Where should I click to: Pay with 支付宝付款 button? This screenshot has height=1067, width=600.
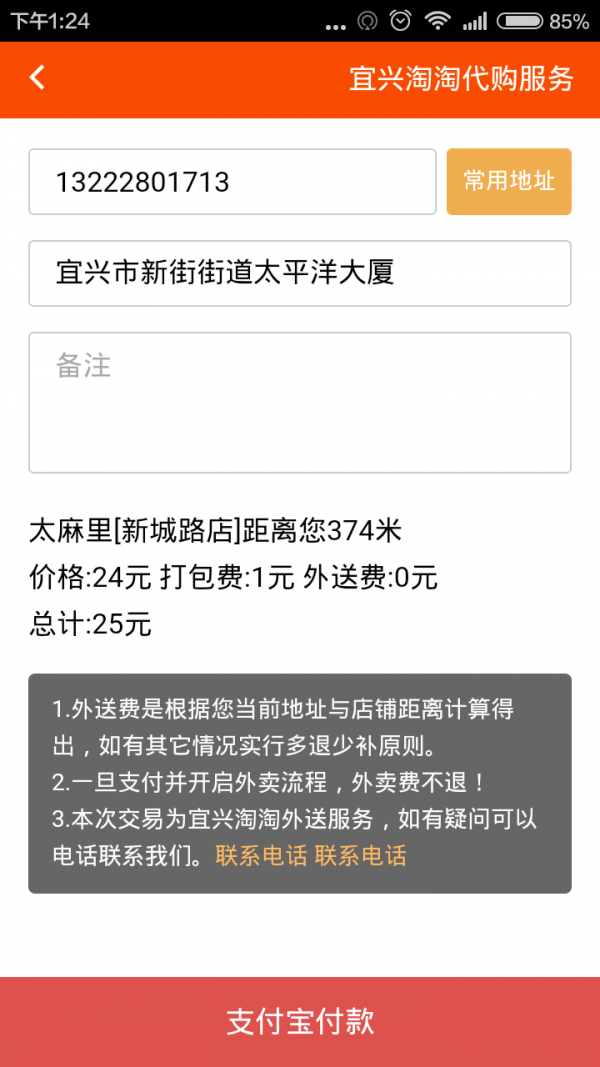coord(300,1022)
